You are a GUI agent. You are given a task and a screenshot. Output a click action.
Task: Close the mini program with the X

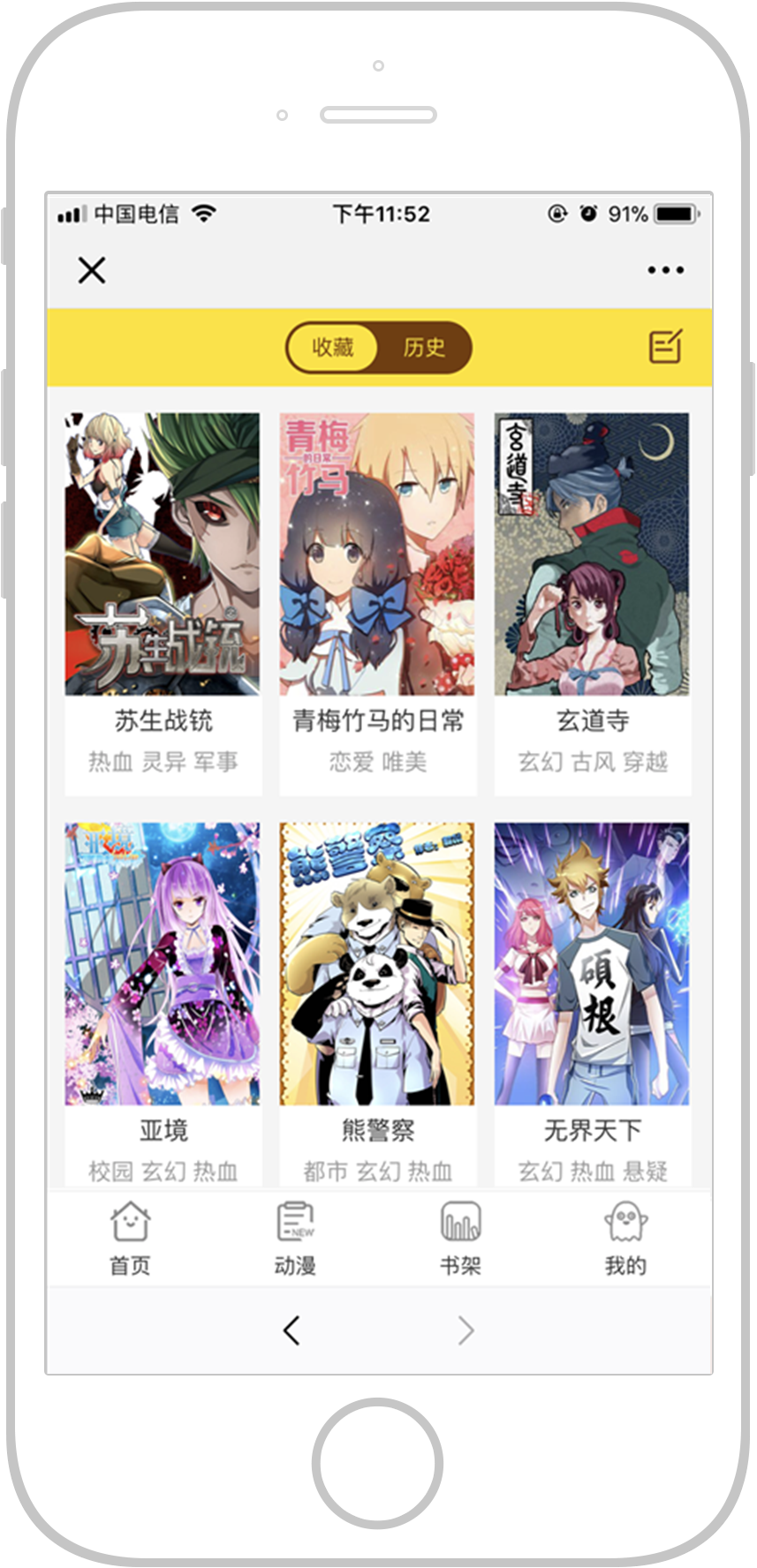pyautogui.click(x=92, y=270)
